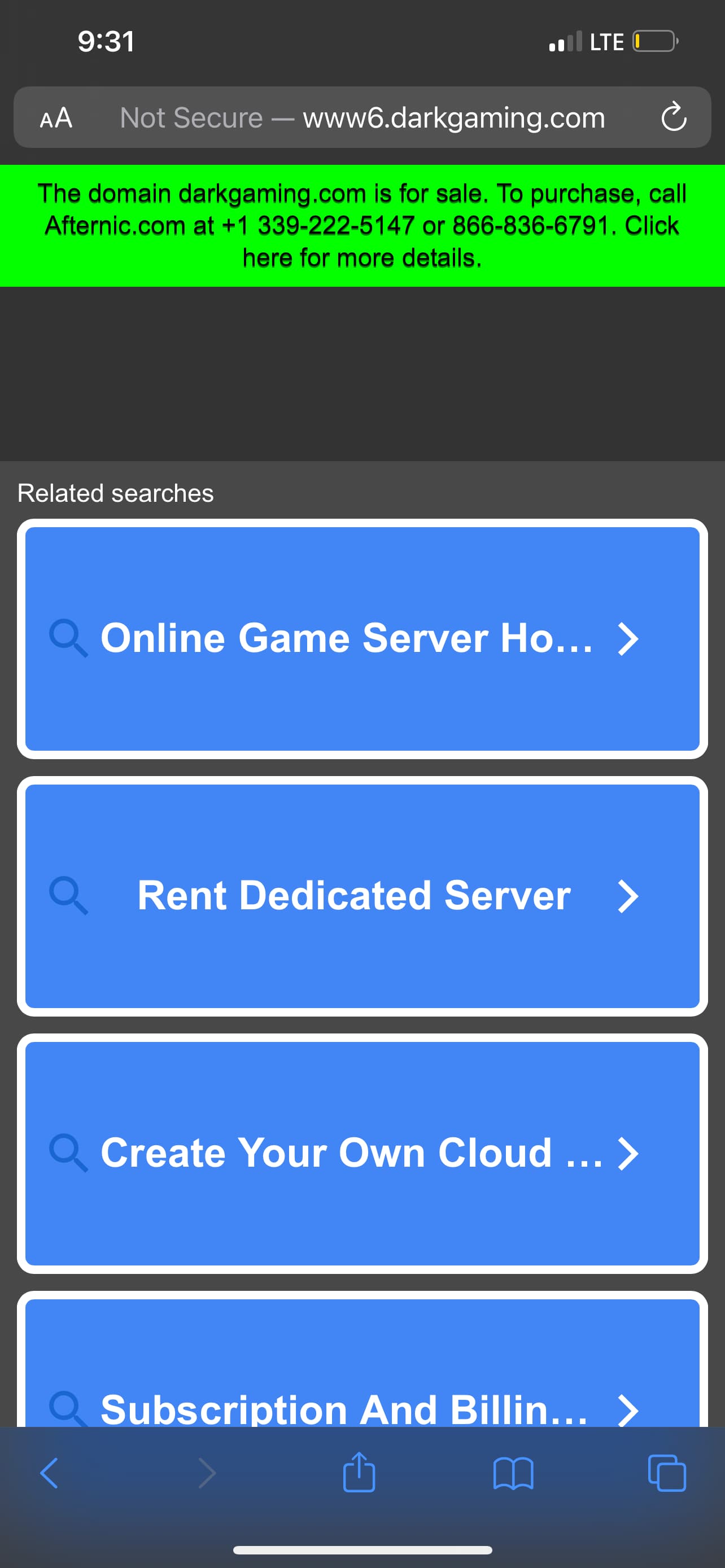
Task: Go back to the previous page
Action: point(49,1474)
